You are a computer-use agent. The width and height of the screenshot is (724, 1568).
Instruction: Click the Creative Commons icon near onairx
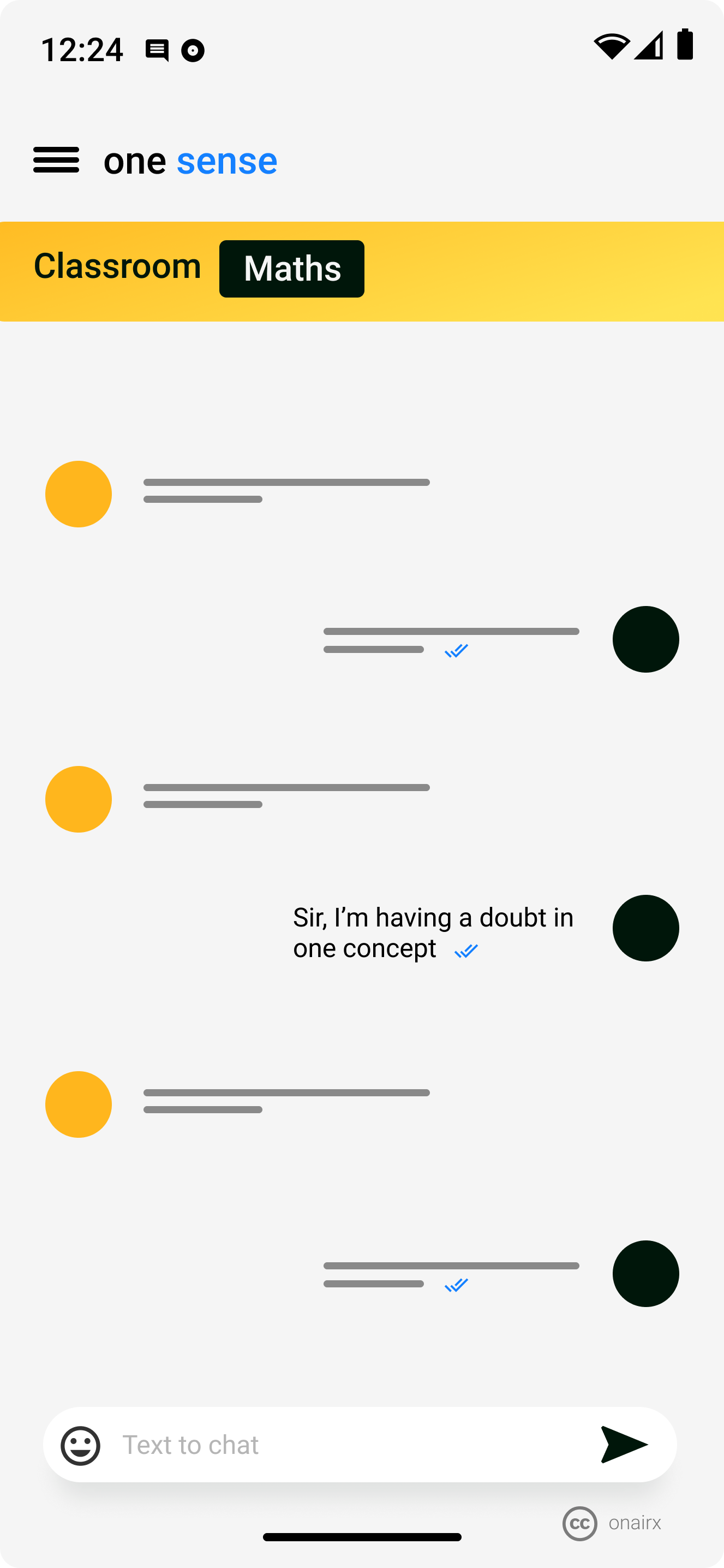pyautogui.click(x=580, y=1522)
